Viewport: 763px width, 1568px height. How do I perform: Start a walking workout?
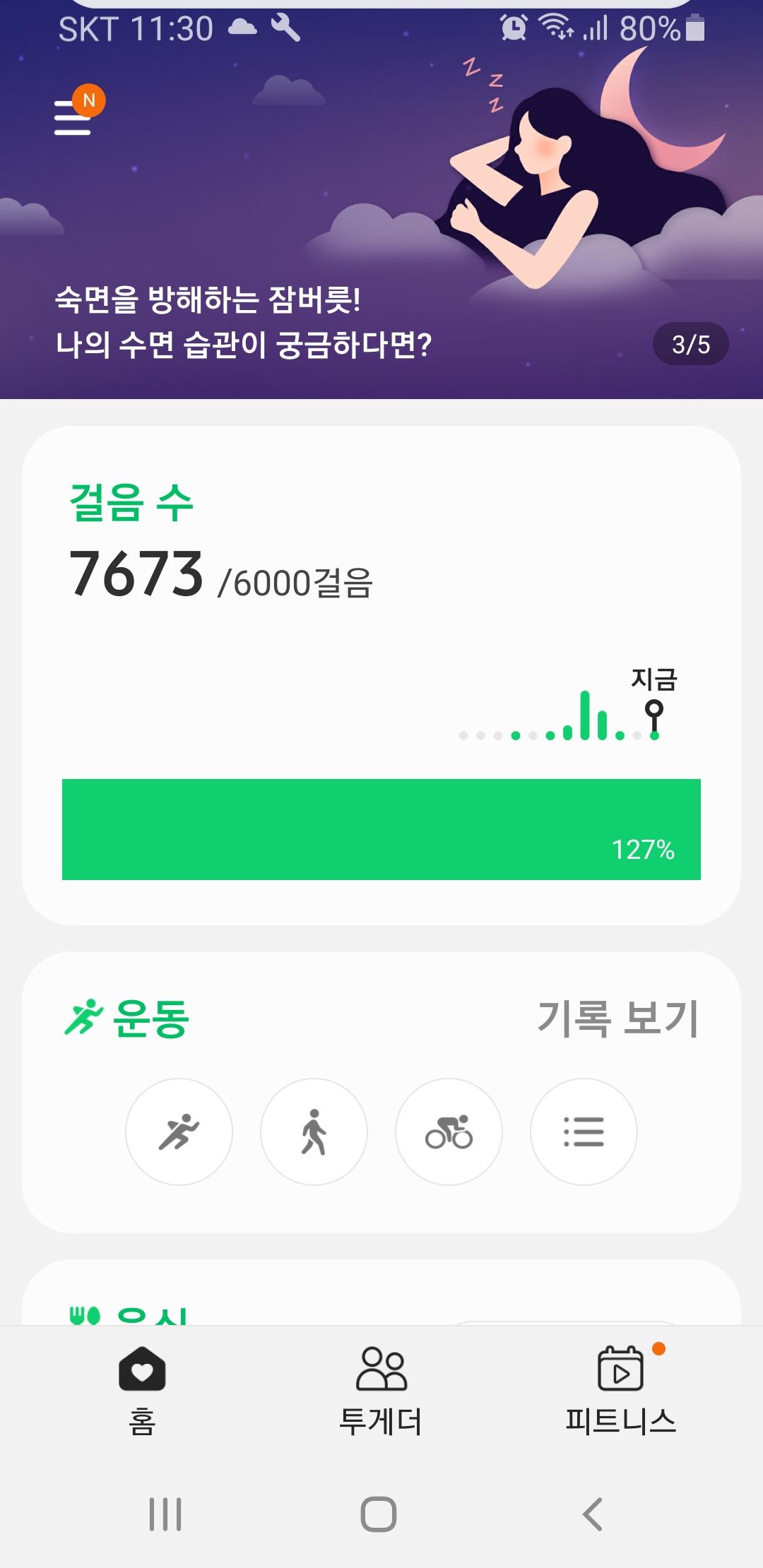314,1132
